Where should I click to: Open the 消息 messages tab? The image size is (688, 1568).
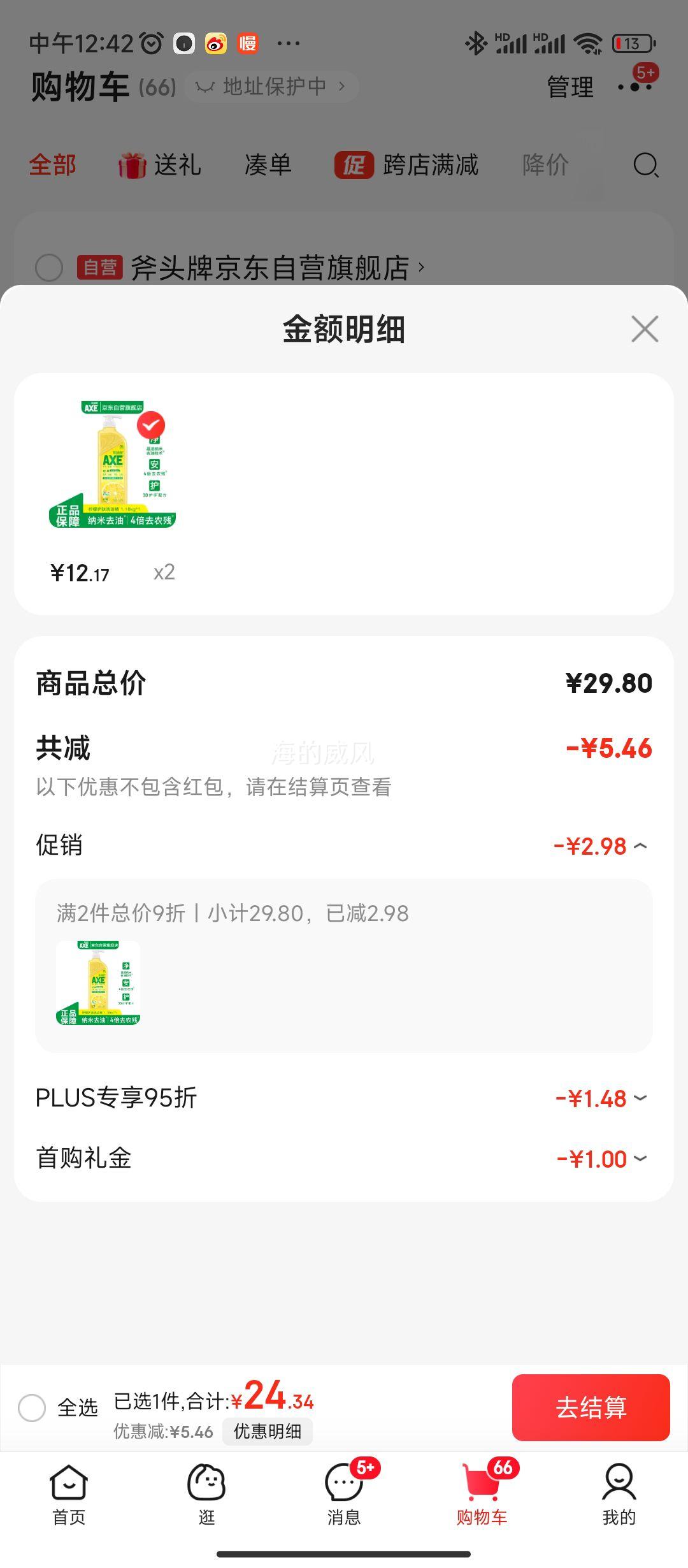(x=344, y=1494)
